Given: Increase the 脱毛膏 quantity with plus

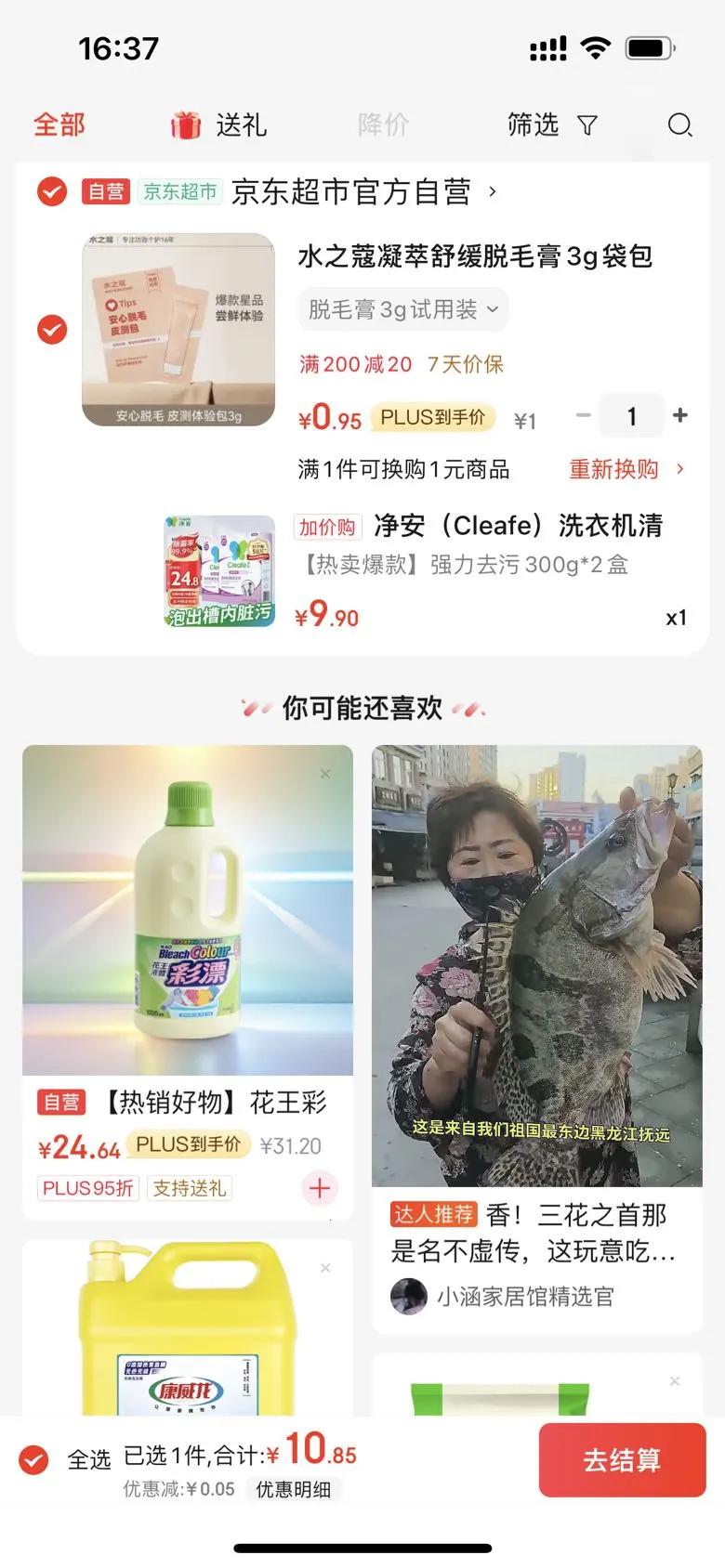Looking at the screenshot, I should 680,415.
